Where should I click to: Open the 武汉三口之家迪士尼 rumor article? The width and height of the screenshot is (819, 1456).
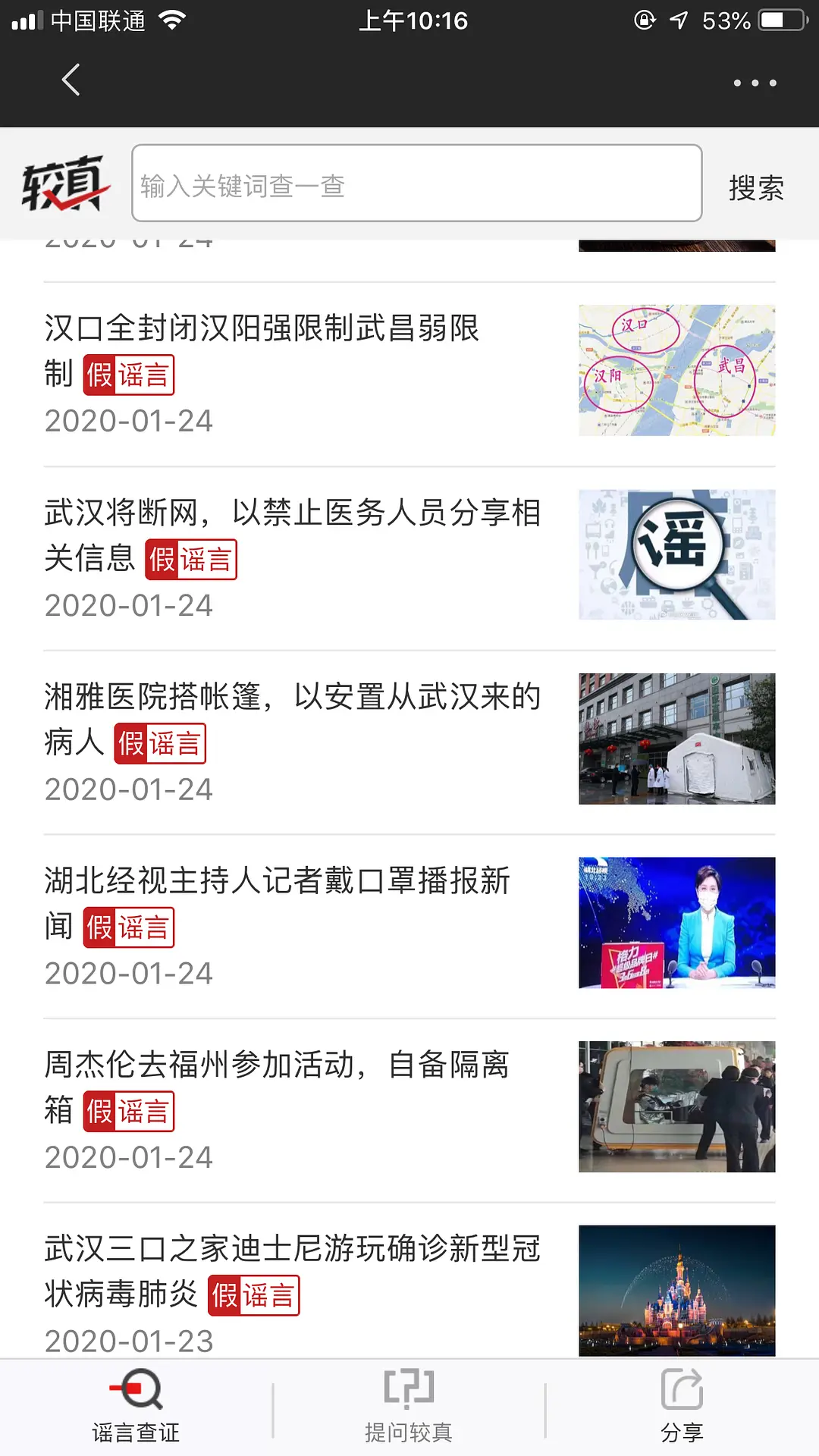click(409, 1282)
